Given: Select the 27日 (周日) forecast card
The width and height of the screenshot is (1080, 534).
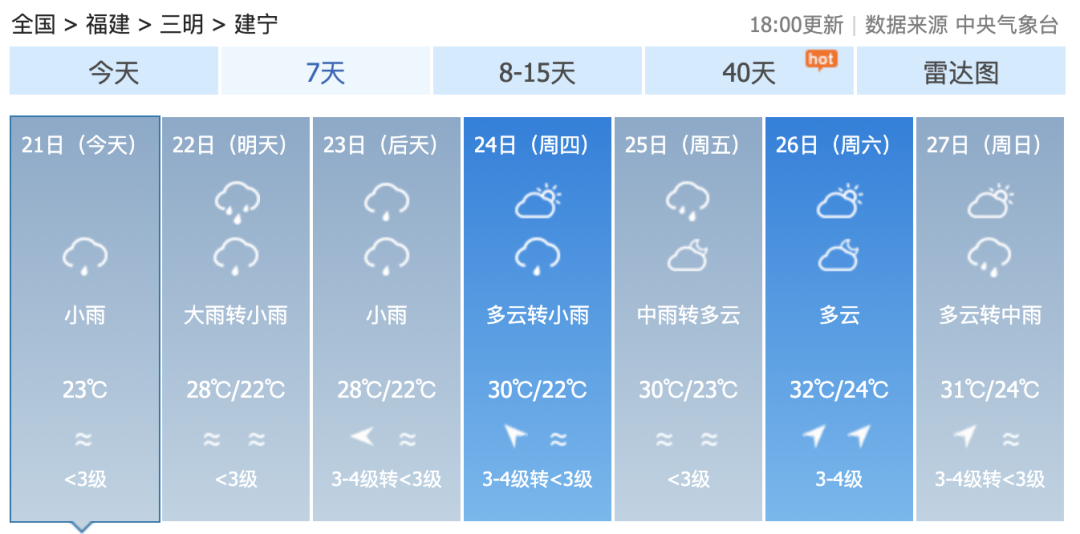Looking at the screenshot, I should 990,318.
